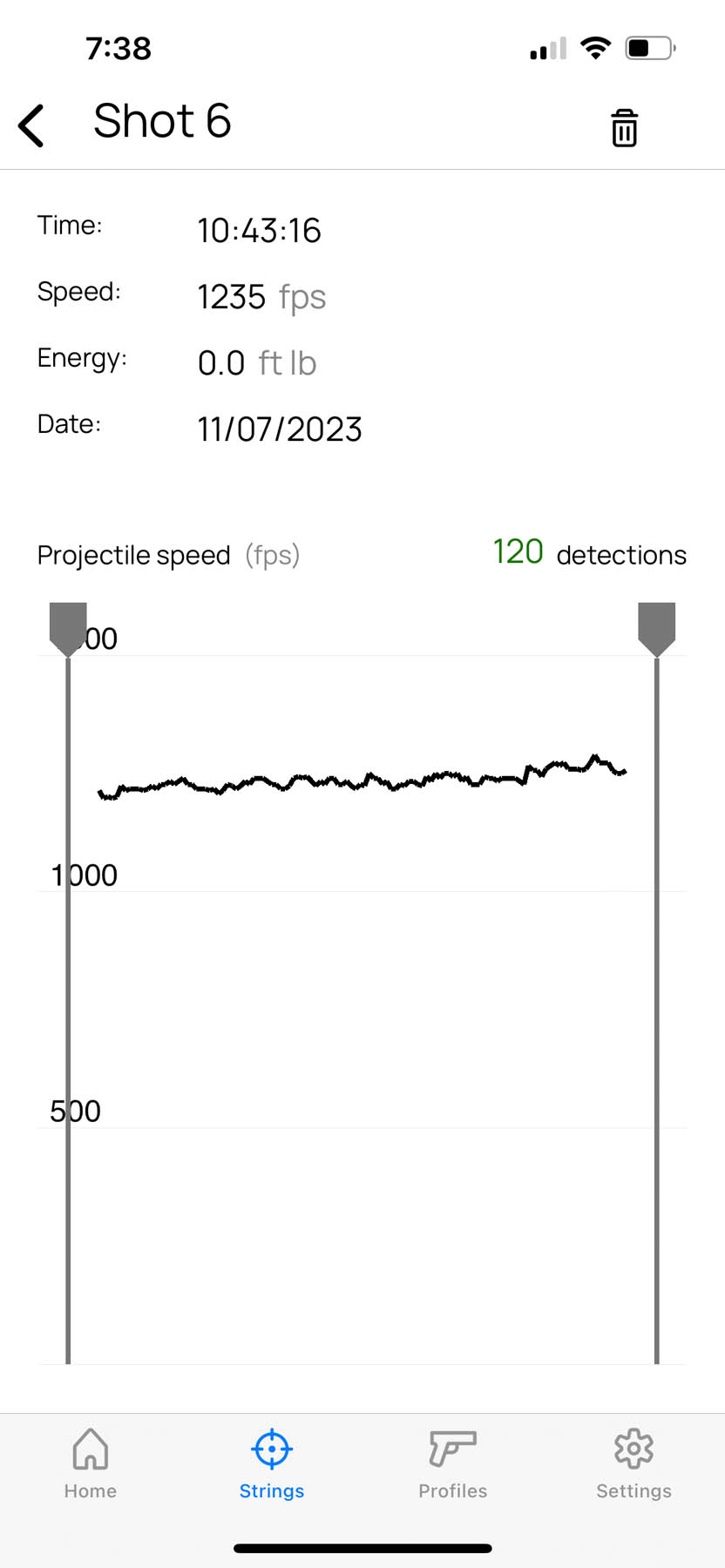Screen dimensions: 725x1568
Task: Tap the right range marker on the chart
Action: pyautogui.click(x=657, y=629)
